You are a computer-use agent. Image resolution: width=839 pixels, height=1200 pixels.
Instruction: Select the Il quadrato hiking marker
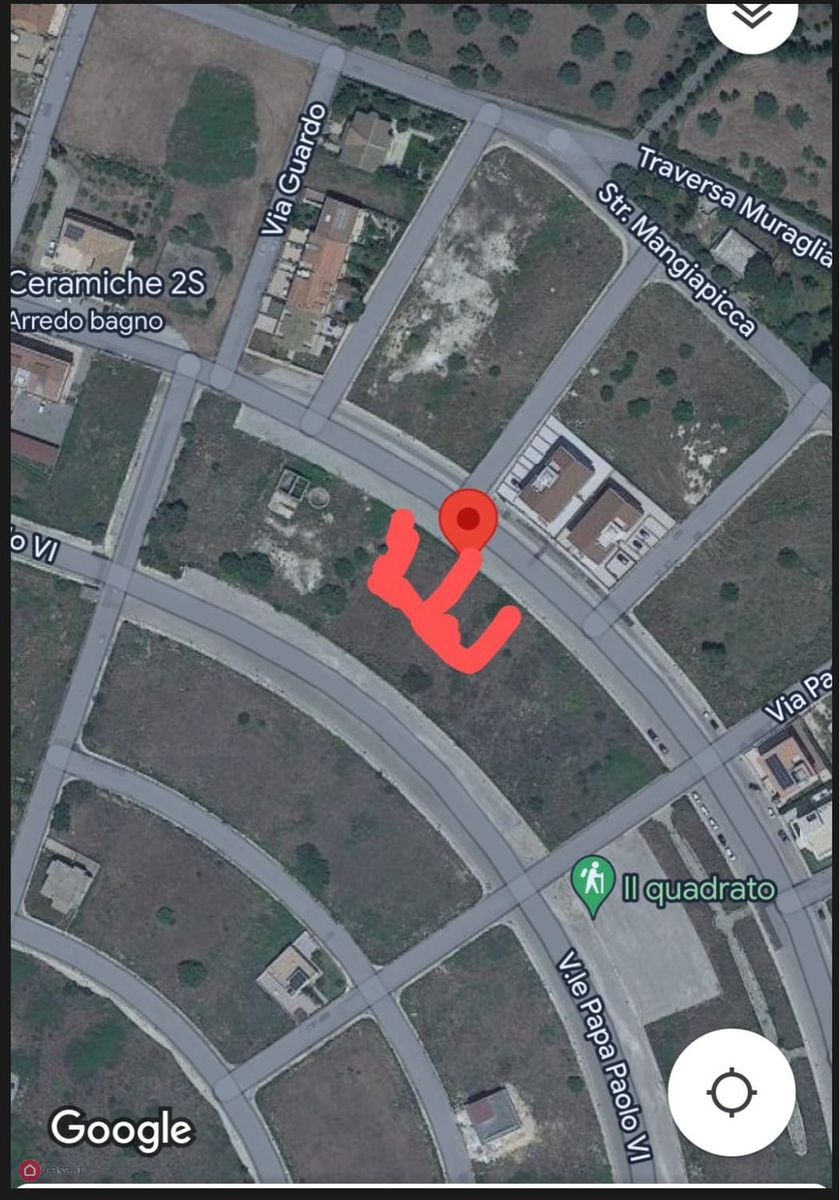pos(593,883)
